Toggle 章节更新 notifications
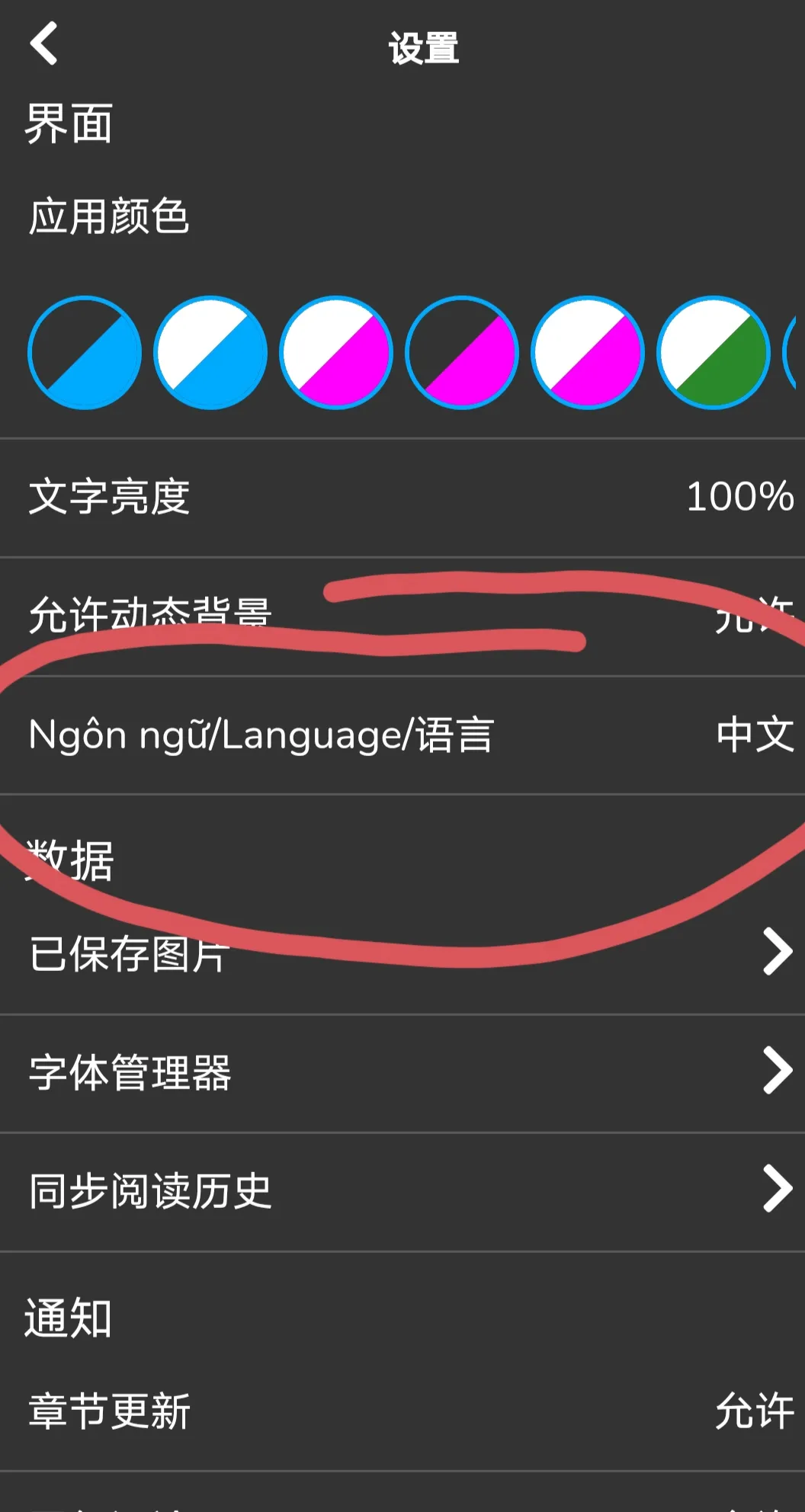Screen dimensions: 805x1512 (x=402, y=1410)
